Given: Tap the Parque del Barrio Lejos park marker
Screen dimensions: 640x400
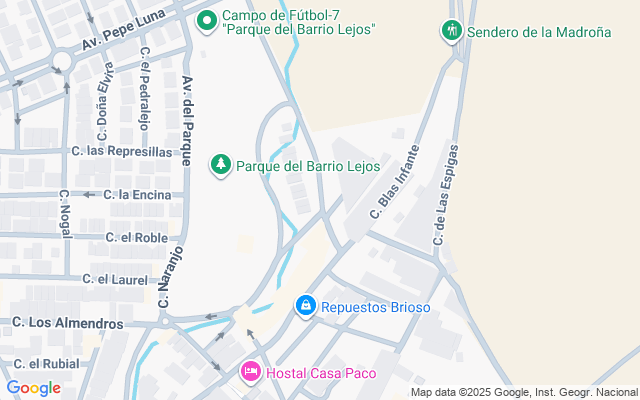Looking at the screenshot, I should [x=221, y=165].
